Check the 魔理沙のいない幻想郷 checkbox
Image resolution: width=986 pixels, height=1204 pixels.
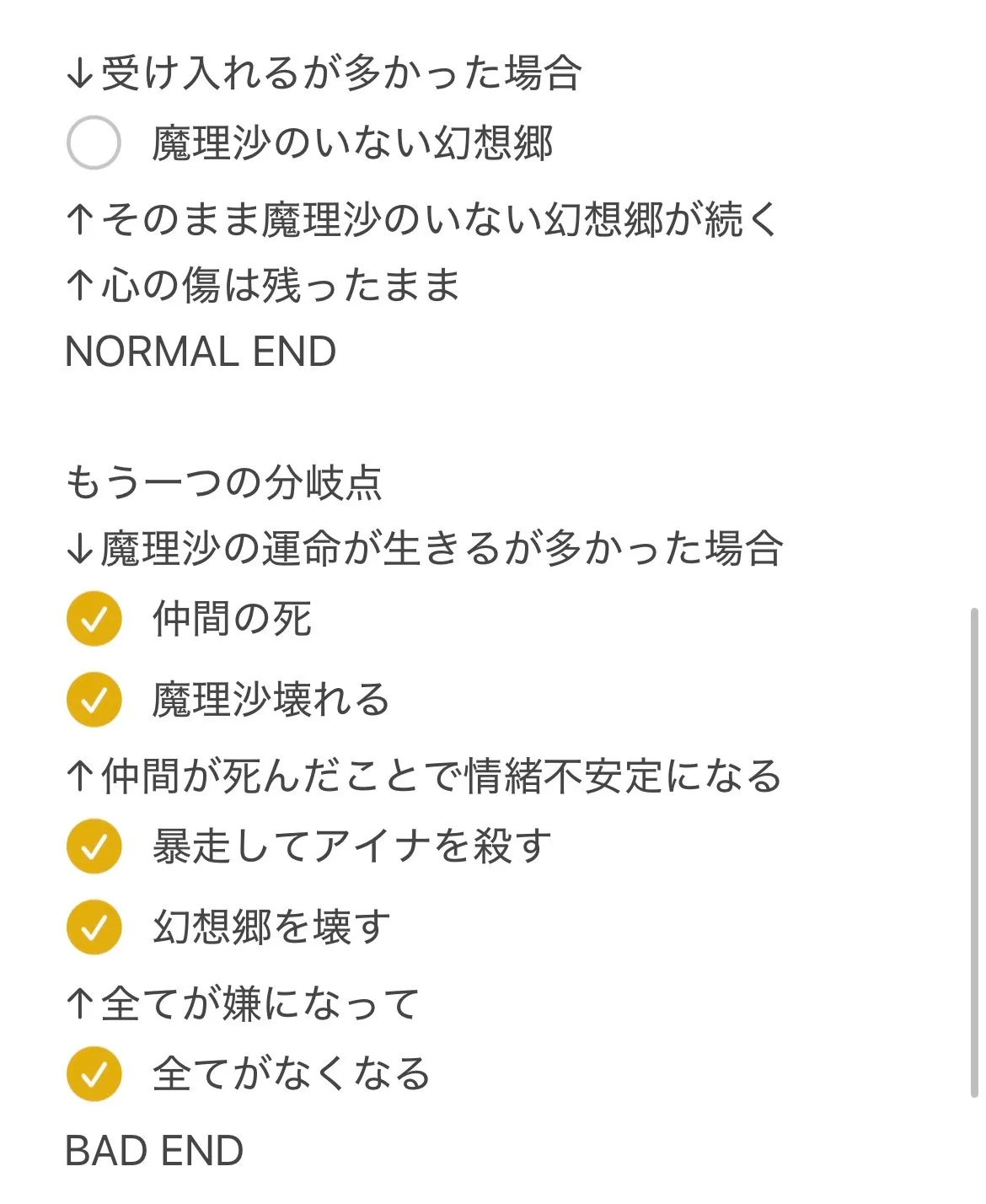[94, 142]
